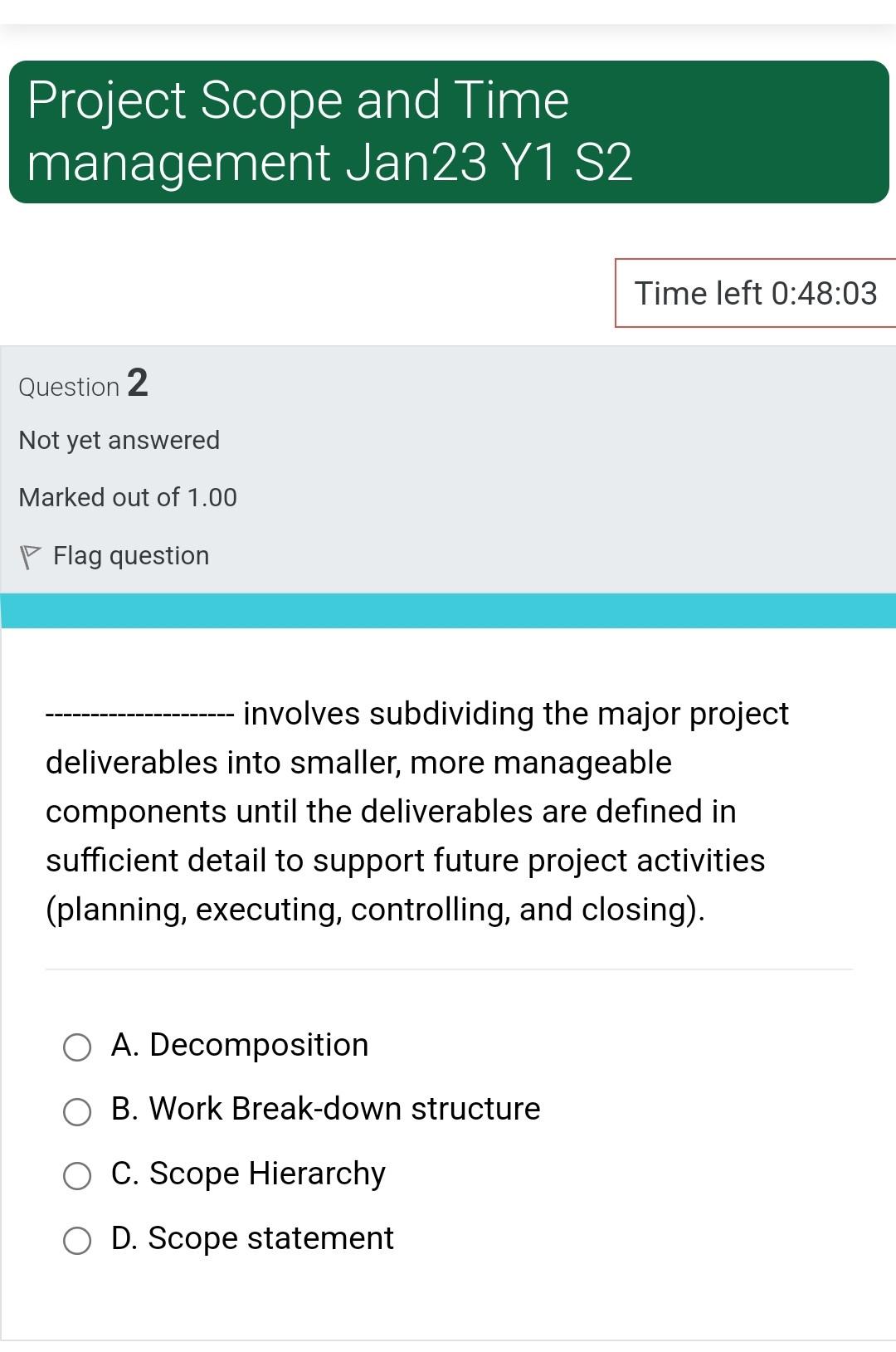Select radio button for option D Scope statement
The image size is (896, 1352).
(x=77, y=1241)
